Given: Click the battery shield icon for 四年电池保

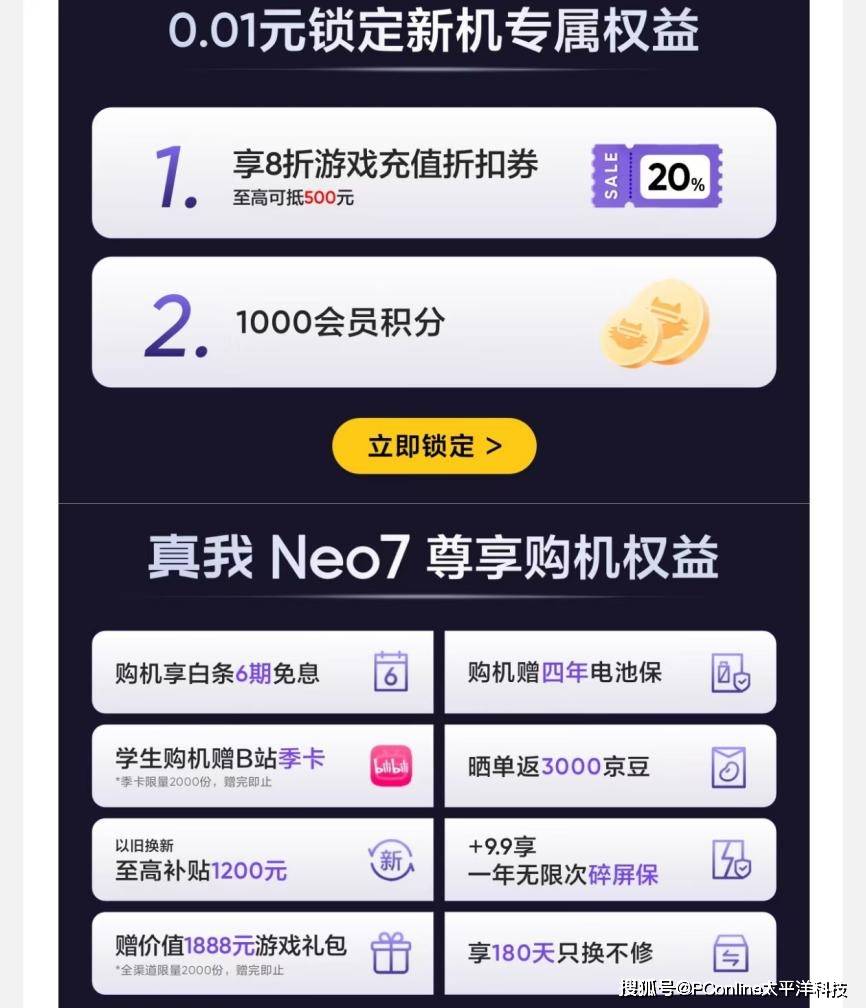Looking at the screenshot, I should pyautogui.click(x=731, y=672).
